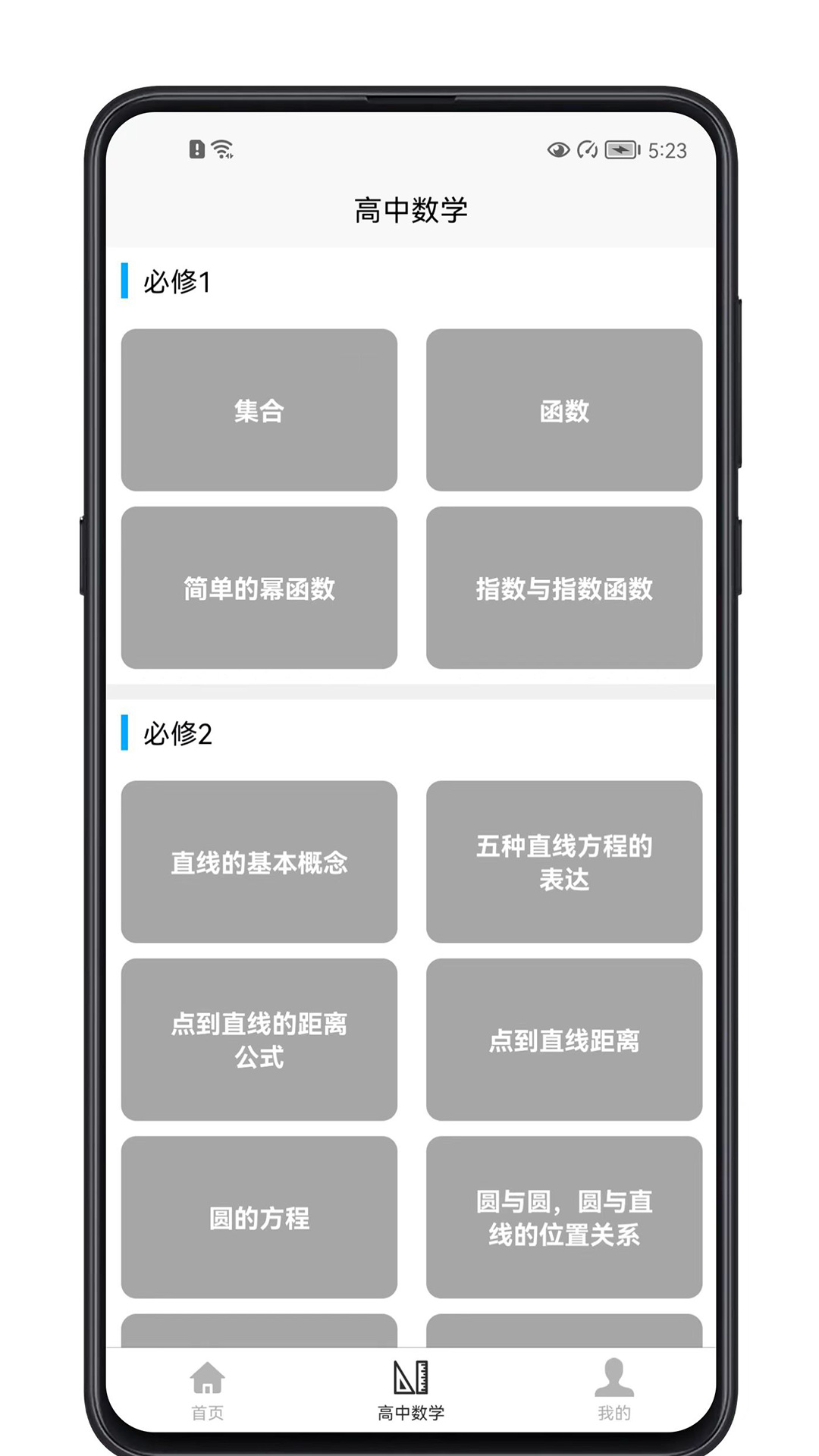Select the 简单的幂函数 card
This screenshot has height=1456, width=819.
pyautogui.click(x=259, y=588)
